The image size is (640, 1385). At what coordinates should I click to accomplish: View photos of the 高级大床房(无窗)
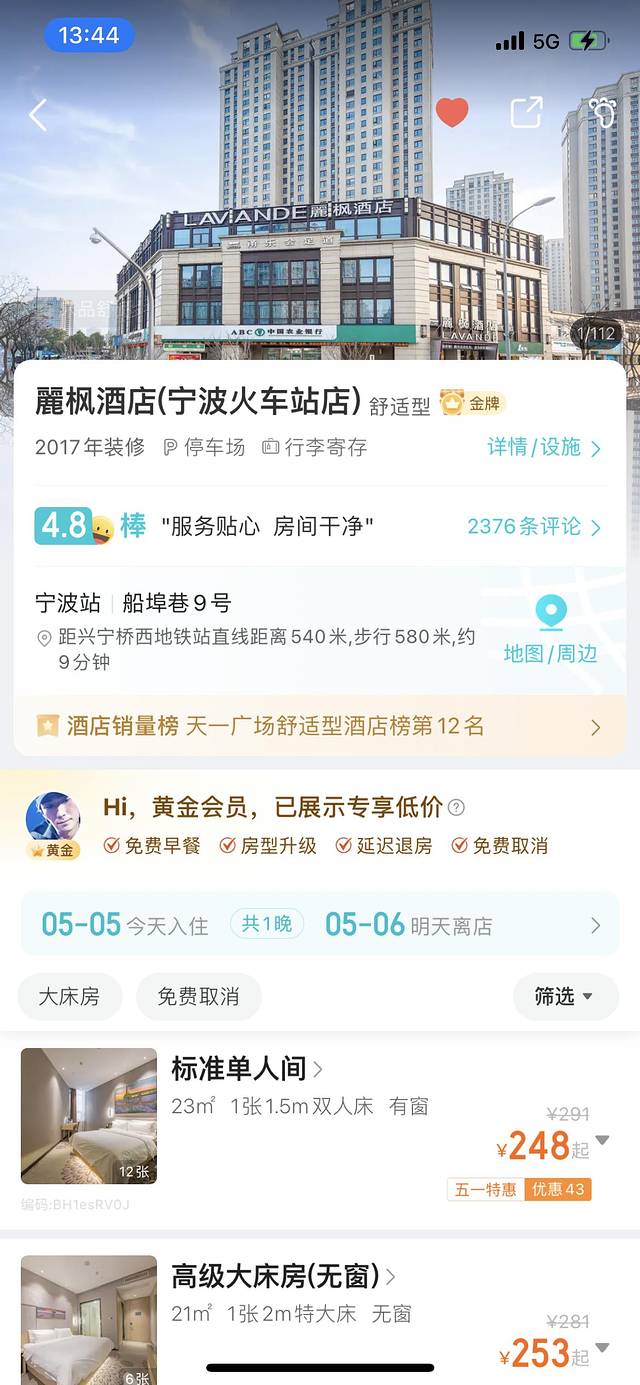pos(89,1320)
